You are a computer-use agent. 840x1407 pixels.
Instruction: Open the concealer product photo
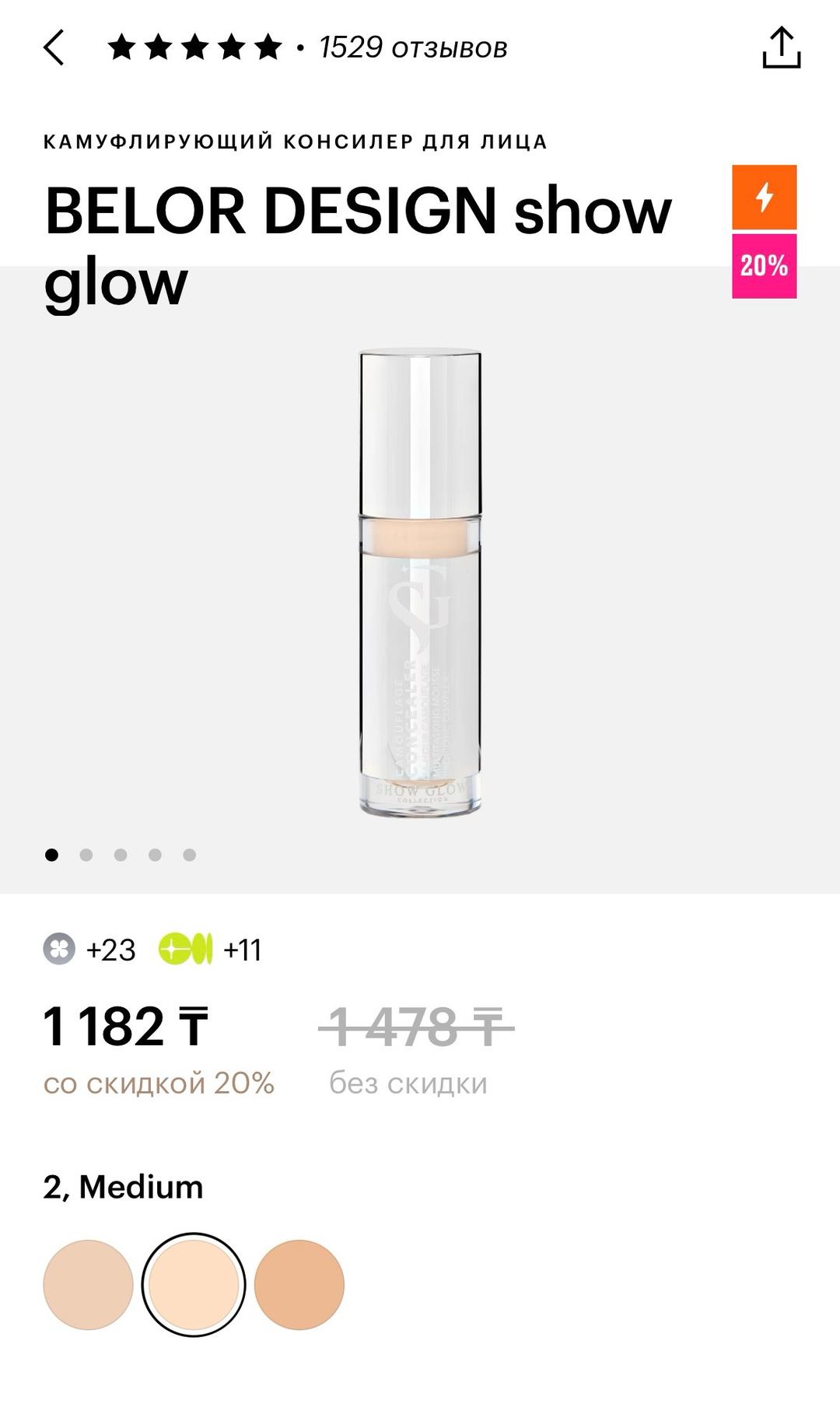[x=420, y=583]
